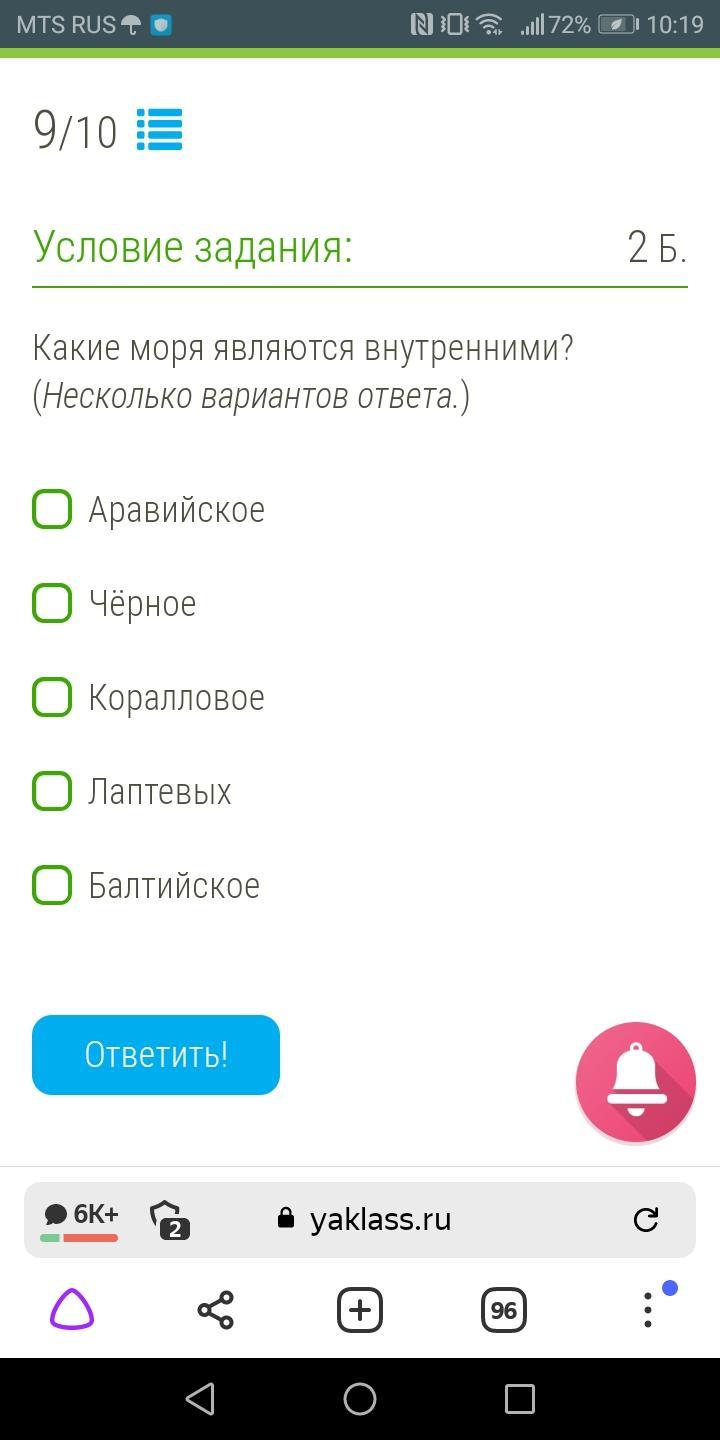This screenshot has height=1440, width=720.
Task: Open the protection shield icon
Action: 169,1219
